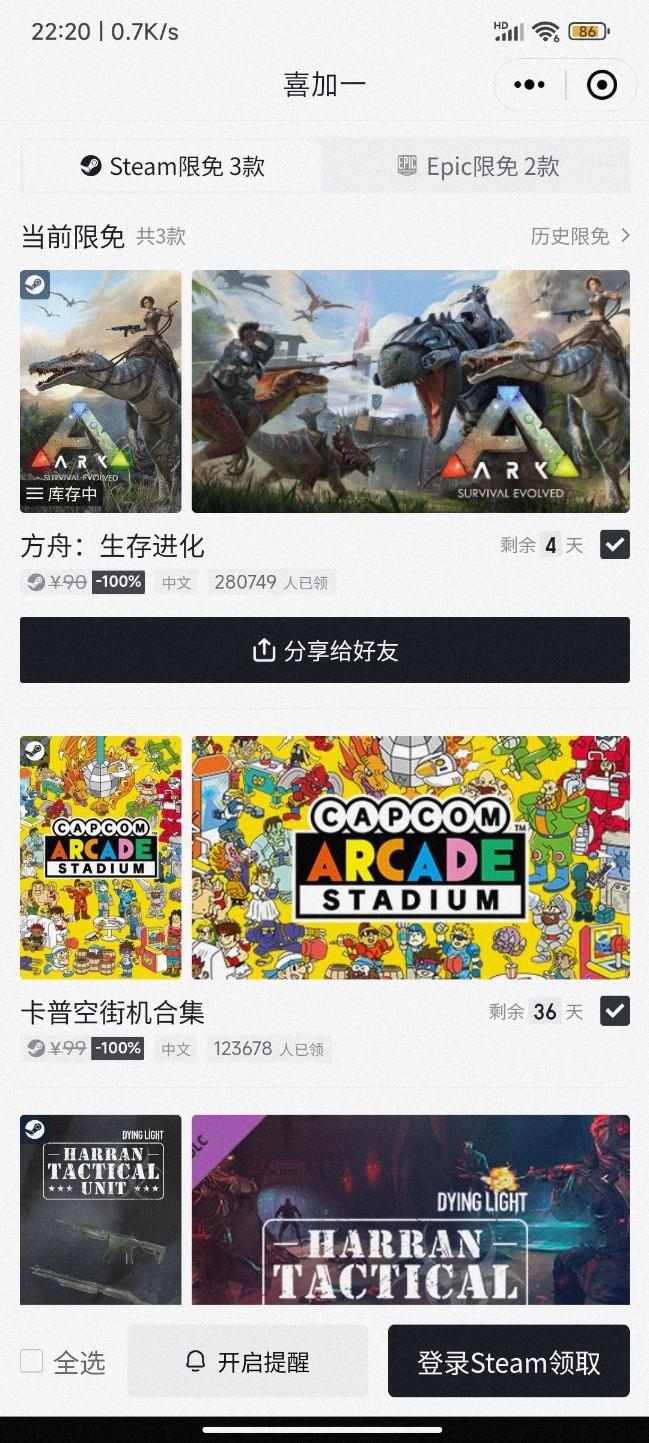Open the Capcom Arcade Stadium cover tile
This screenshot has width=649, height=1443.
[x=101, y=857]
